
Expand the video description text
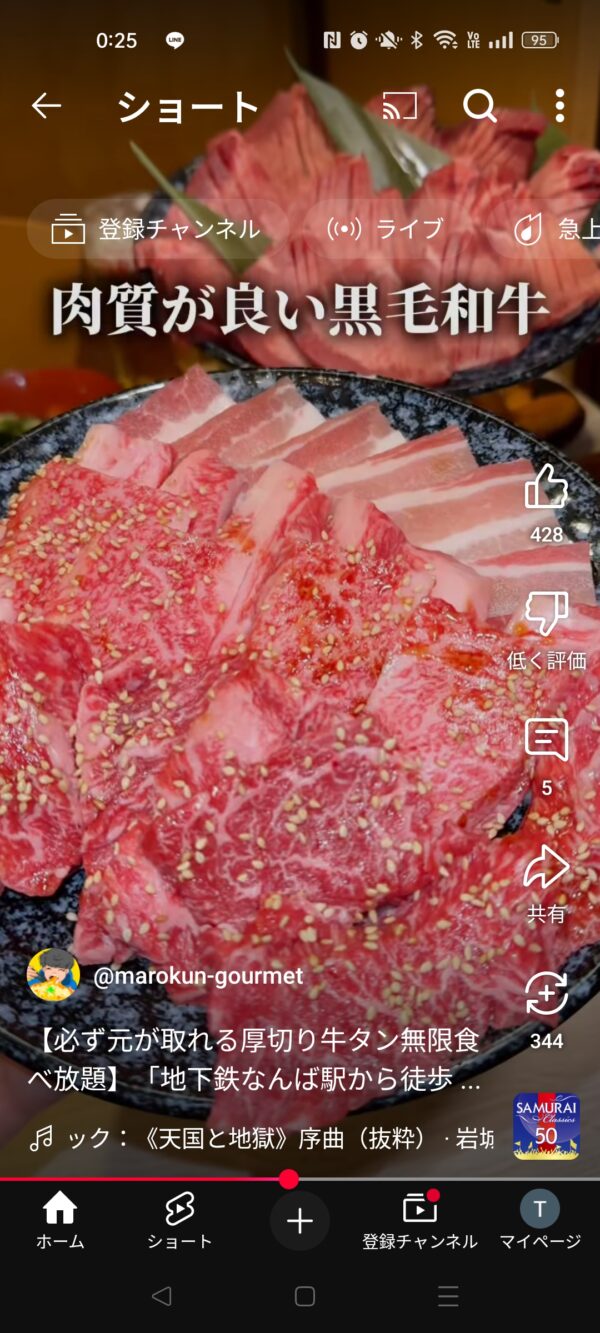254,1060
